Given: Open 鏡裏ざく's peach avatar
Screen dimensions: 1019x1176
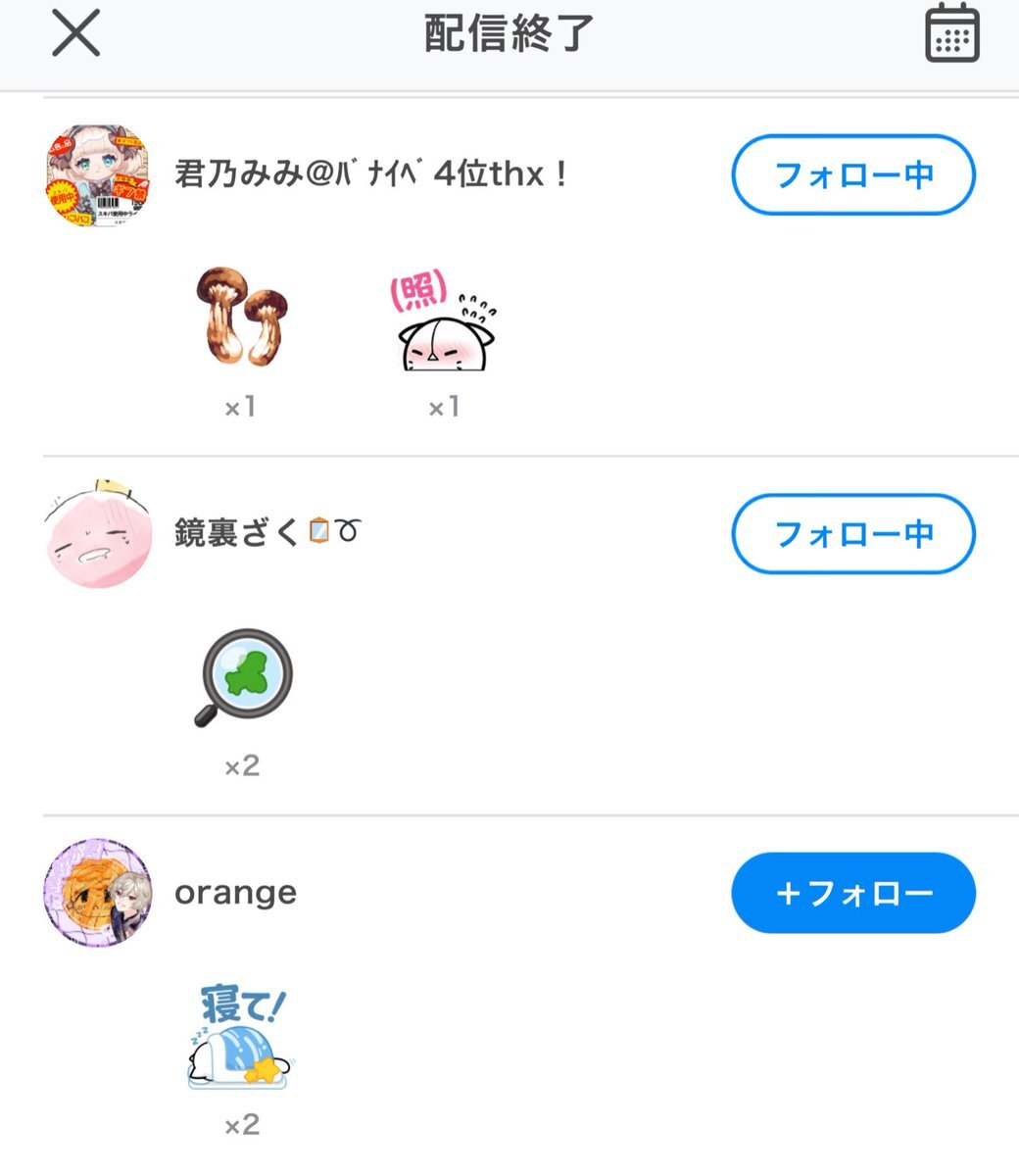Looking at the screenshot, I should click(98, 534).
